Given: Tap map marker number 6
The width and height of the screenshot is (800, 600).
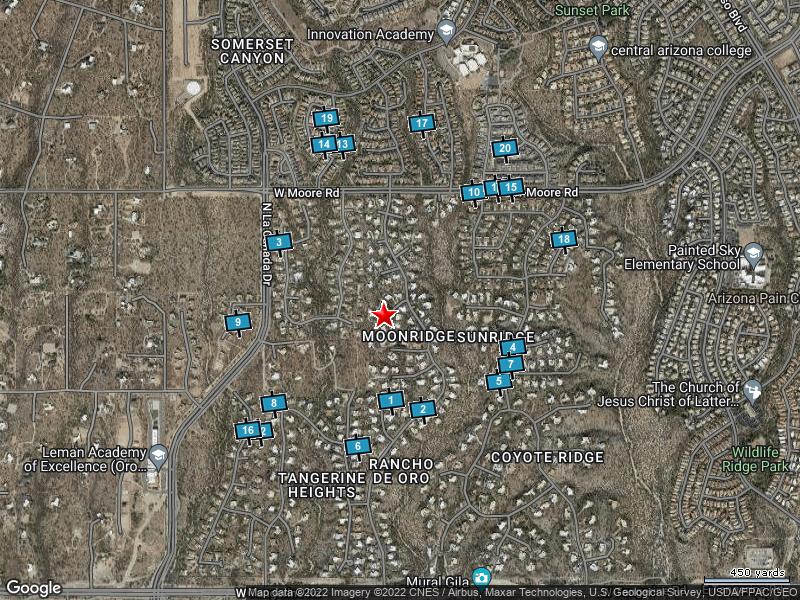Looking at the screenshot, I should click(357, 446).
